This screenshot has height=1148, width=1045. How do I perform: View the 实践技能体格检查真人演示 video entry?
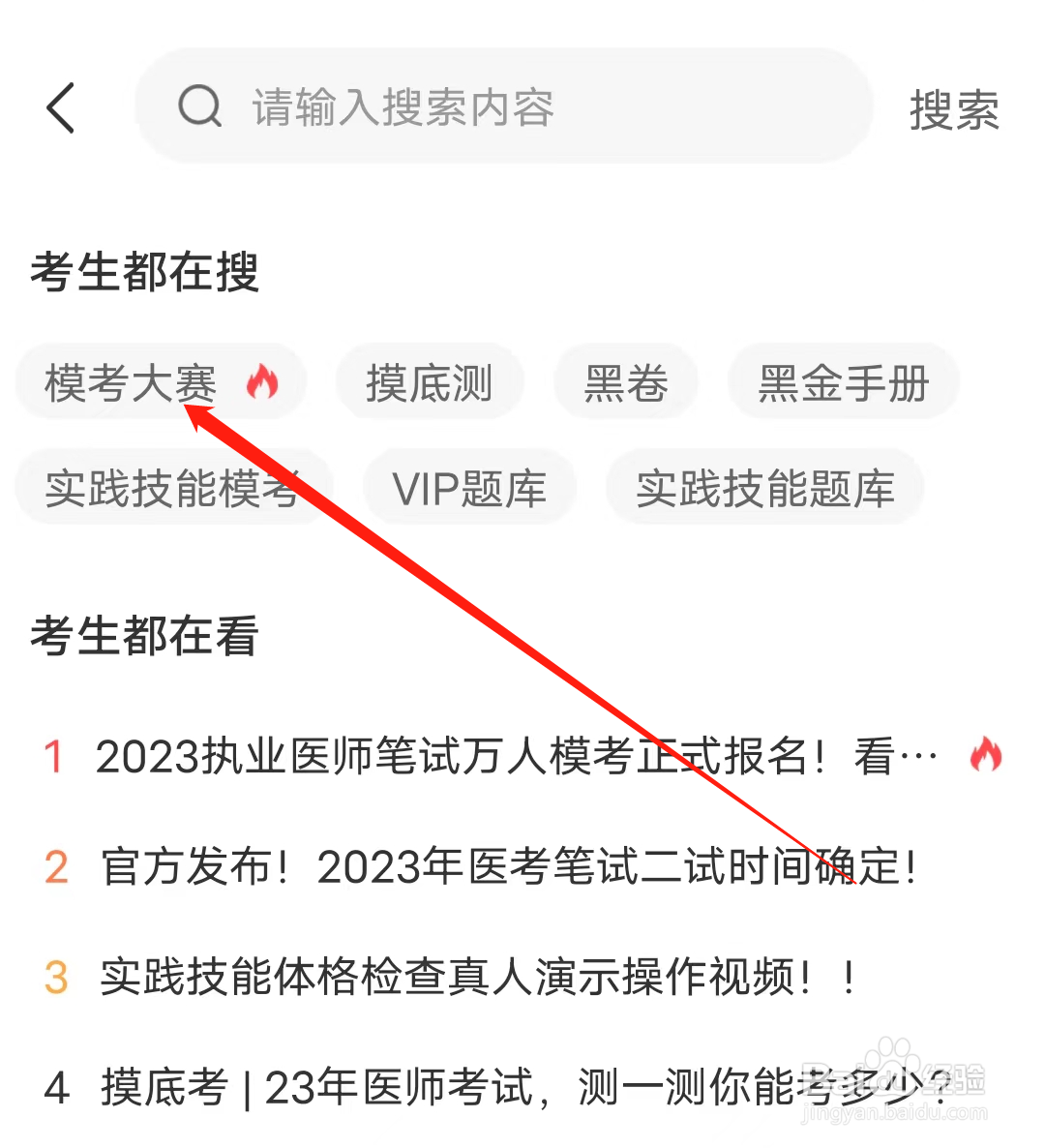click(474, 978)
